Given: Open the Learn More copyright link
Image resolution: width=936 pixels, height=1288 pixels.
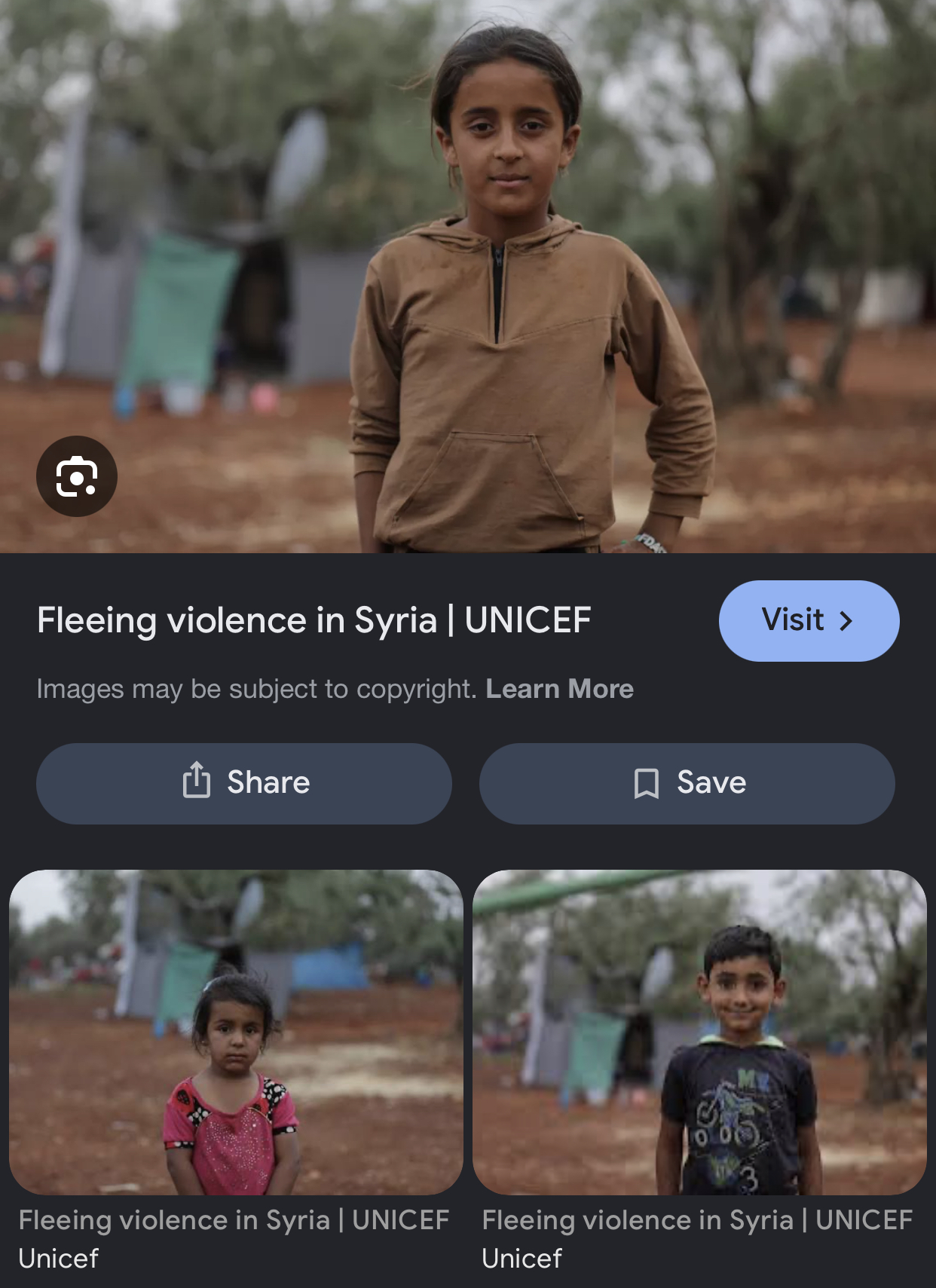Looking at the screenshot, I should (559, 689).
